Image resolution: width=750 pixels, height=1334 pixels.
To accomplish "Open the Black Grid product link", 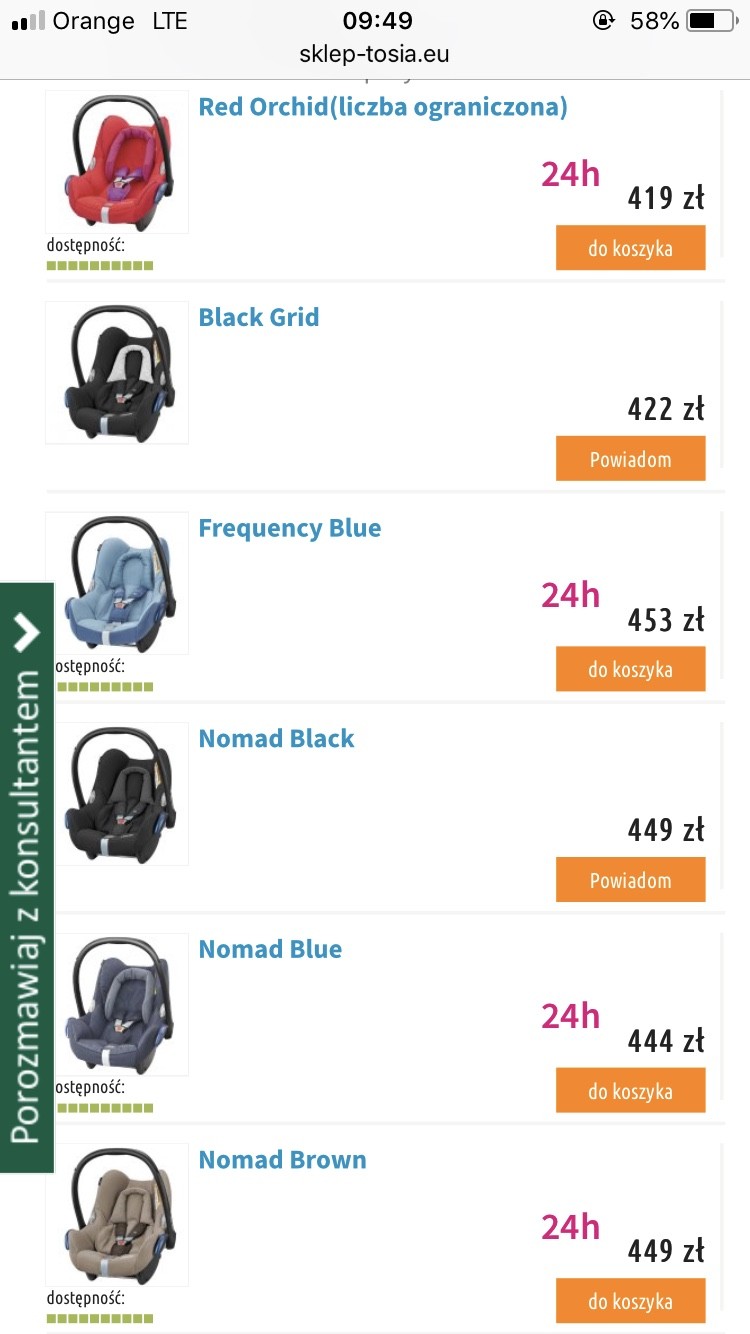I will 258,318.
